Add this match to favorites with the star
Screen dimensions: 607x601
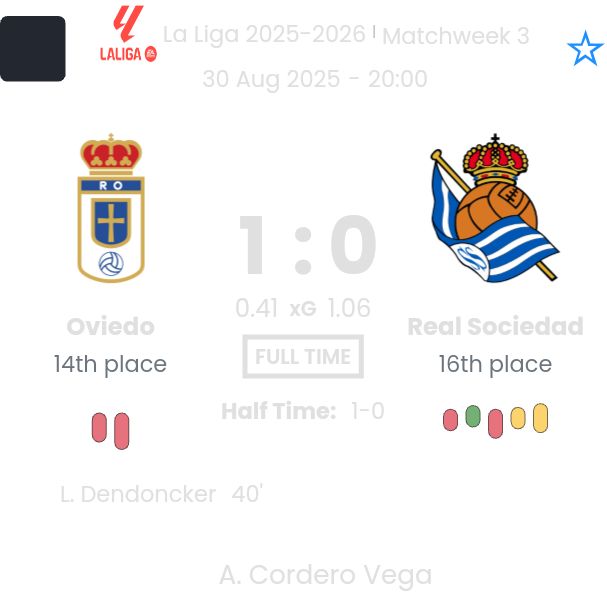(x=585, y=48)
